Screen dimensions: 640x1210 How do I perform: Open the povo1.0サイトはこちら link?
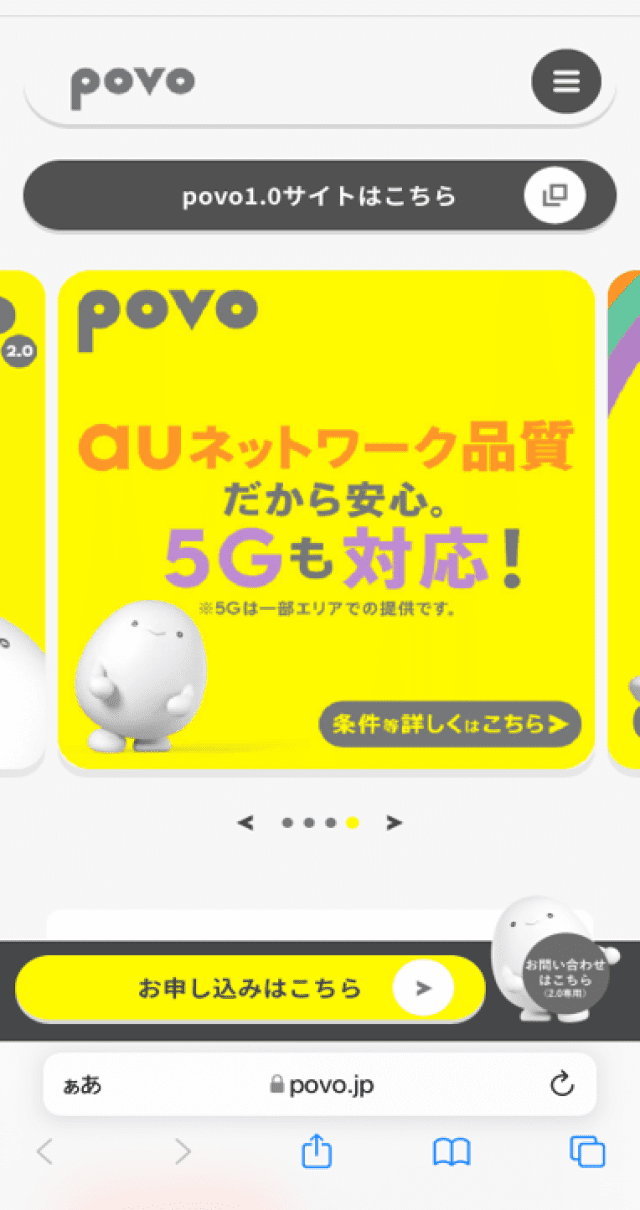pyautogui.click(x=320, y=196)
